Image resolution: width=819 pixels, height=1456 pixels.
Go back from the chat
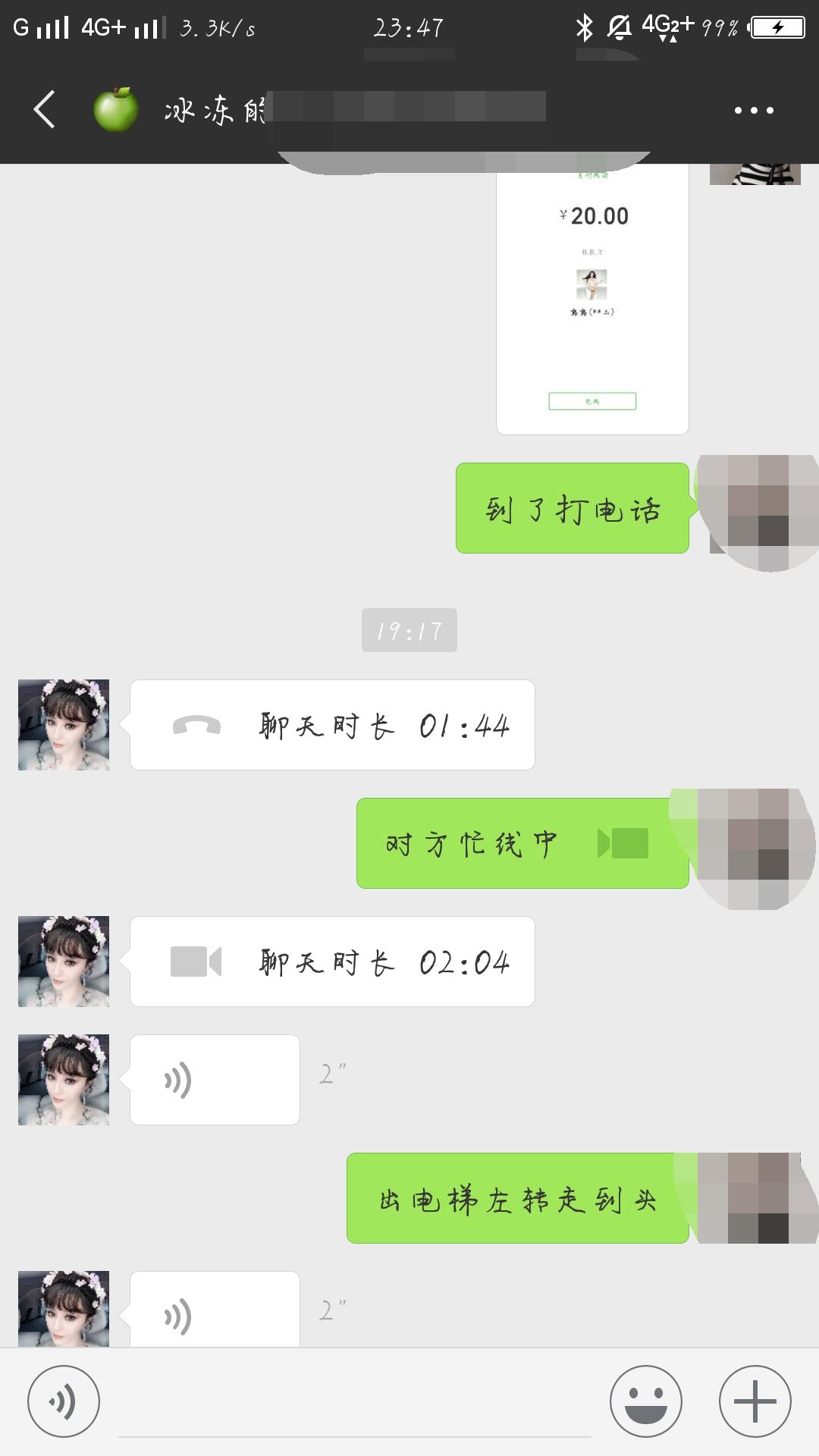click(x=45, y=110)
